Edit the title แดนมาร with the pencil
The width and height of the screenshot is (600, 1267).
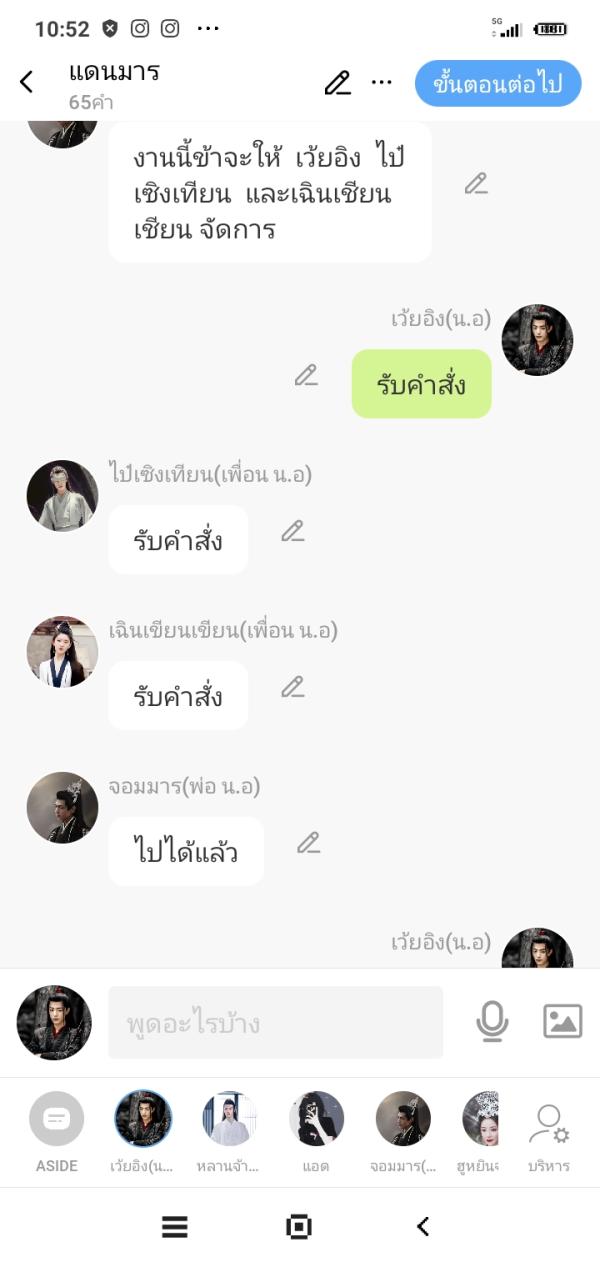click(x=337, y=83)
